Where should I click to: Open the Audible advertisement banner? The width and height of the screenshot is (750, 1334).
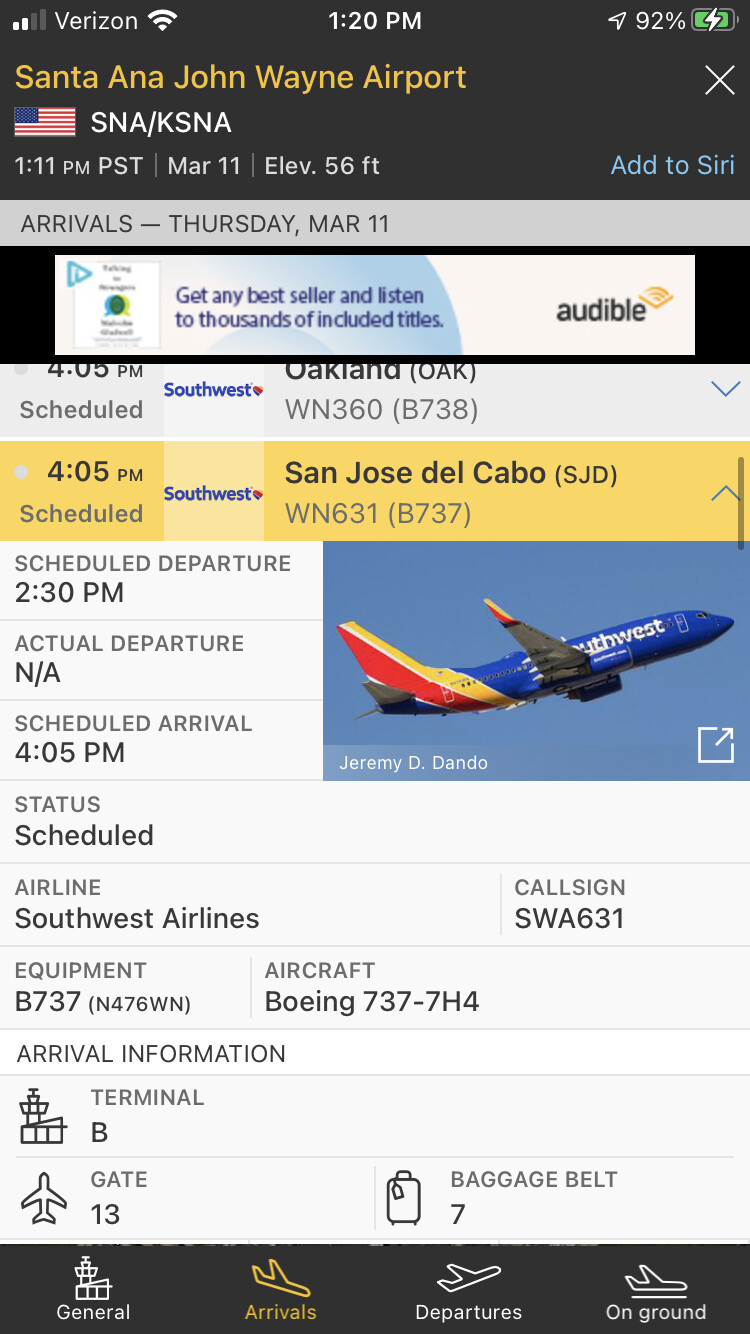pos(374,305)
